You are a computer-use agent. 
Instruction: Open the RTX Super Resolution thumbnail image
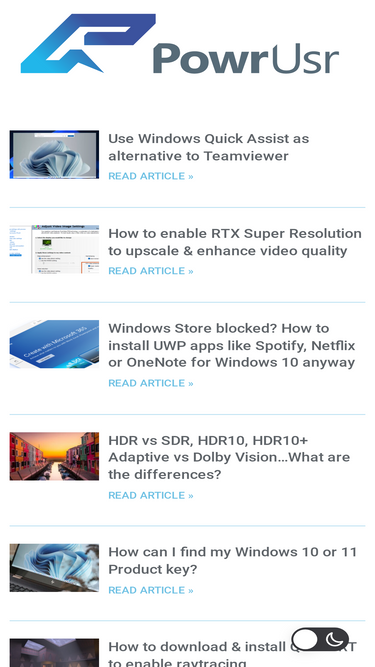[x=54, y=249]
